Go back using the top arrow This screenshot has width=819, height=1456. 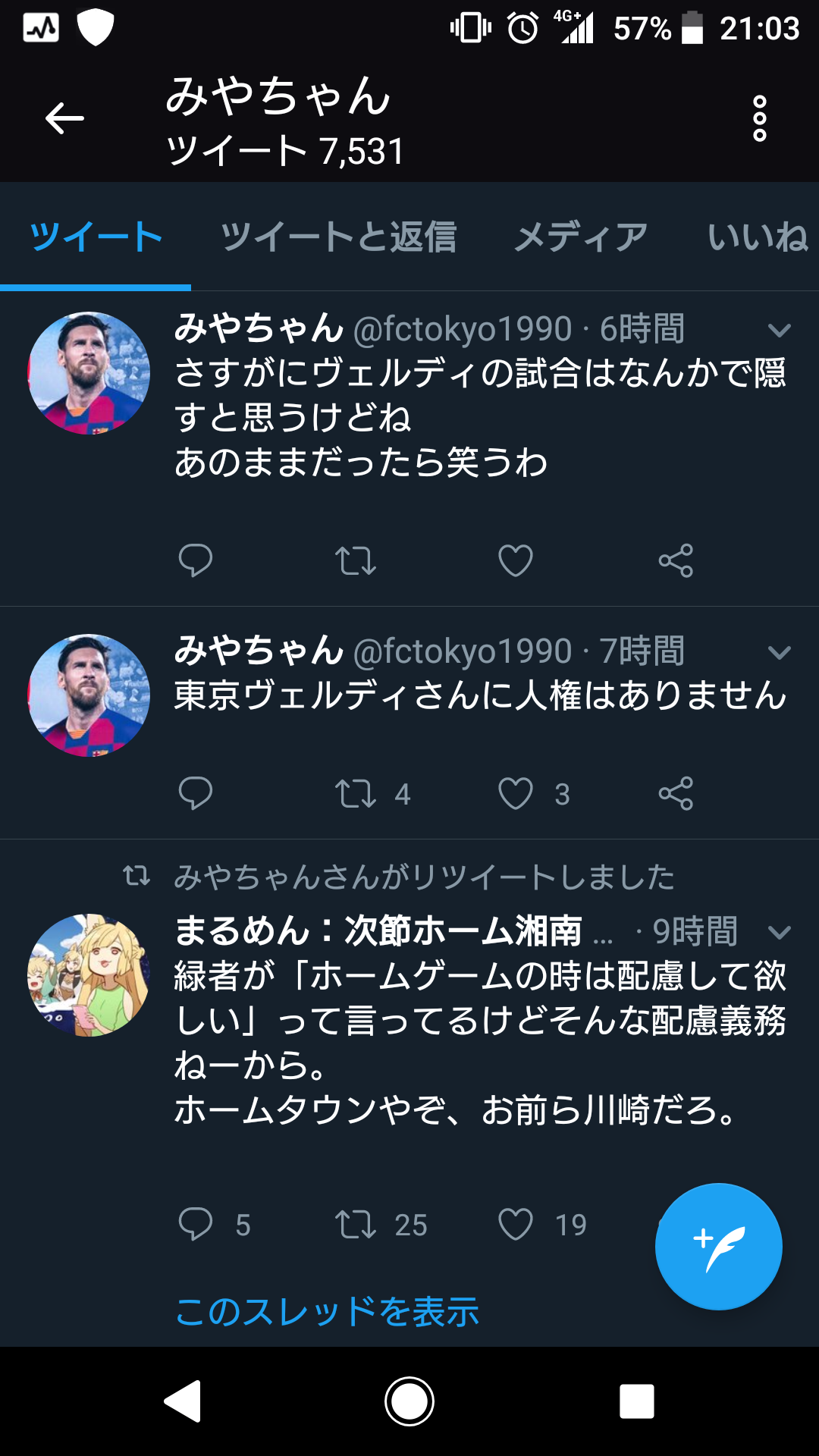click(64, 118)
